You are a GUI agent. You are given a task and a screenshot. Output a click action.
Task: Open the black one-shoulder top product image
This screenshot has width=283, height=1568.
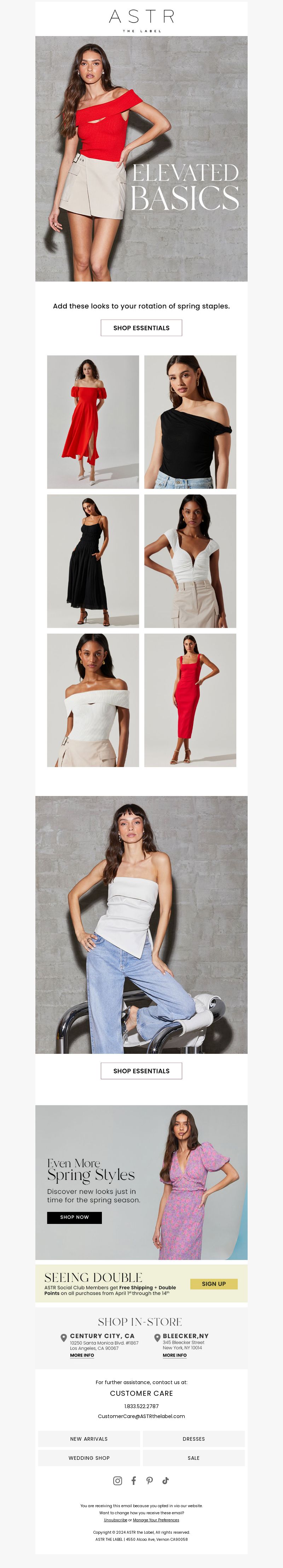[x=190, y=421]
